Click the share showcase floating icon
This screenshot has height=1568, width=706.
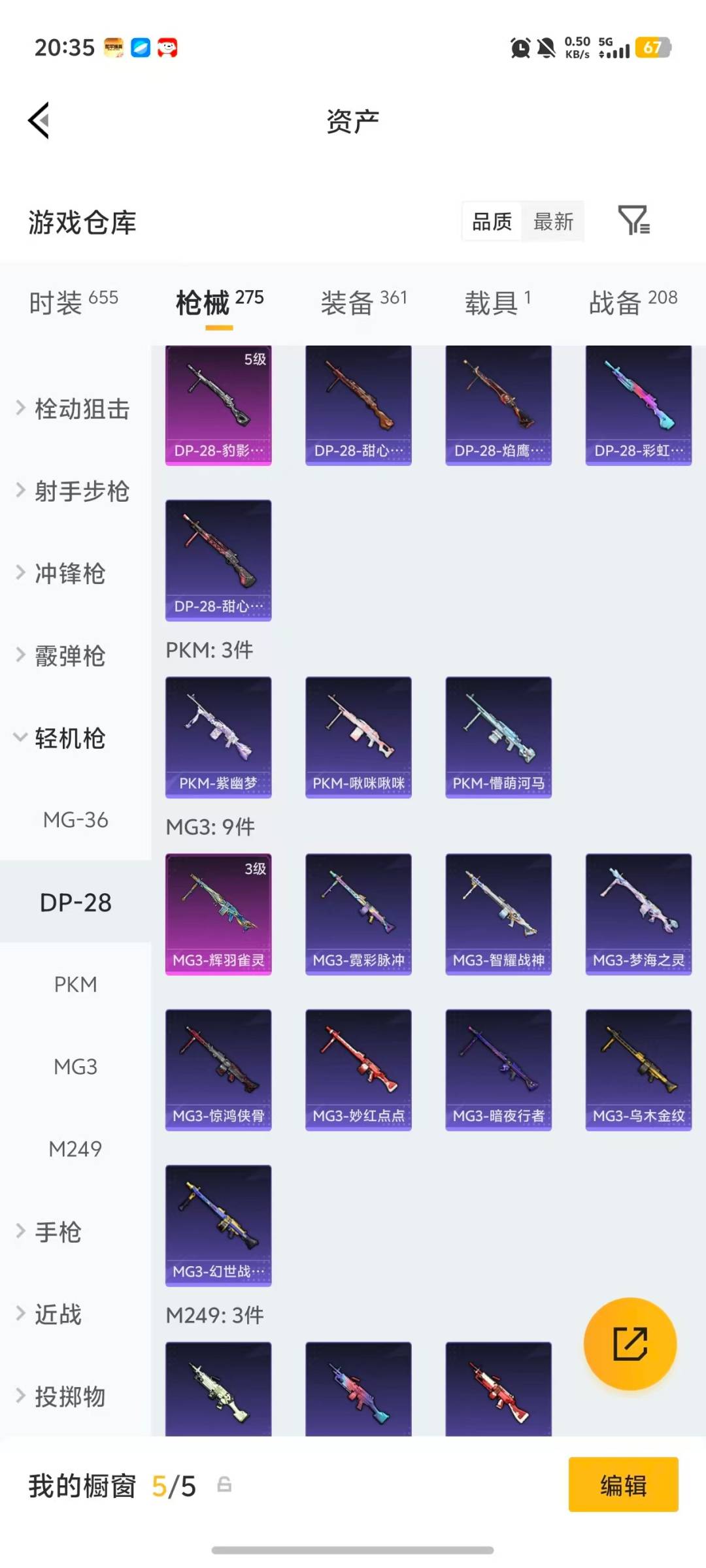(x=630, y=1345)
